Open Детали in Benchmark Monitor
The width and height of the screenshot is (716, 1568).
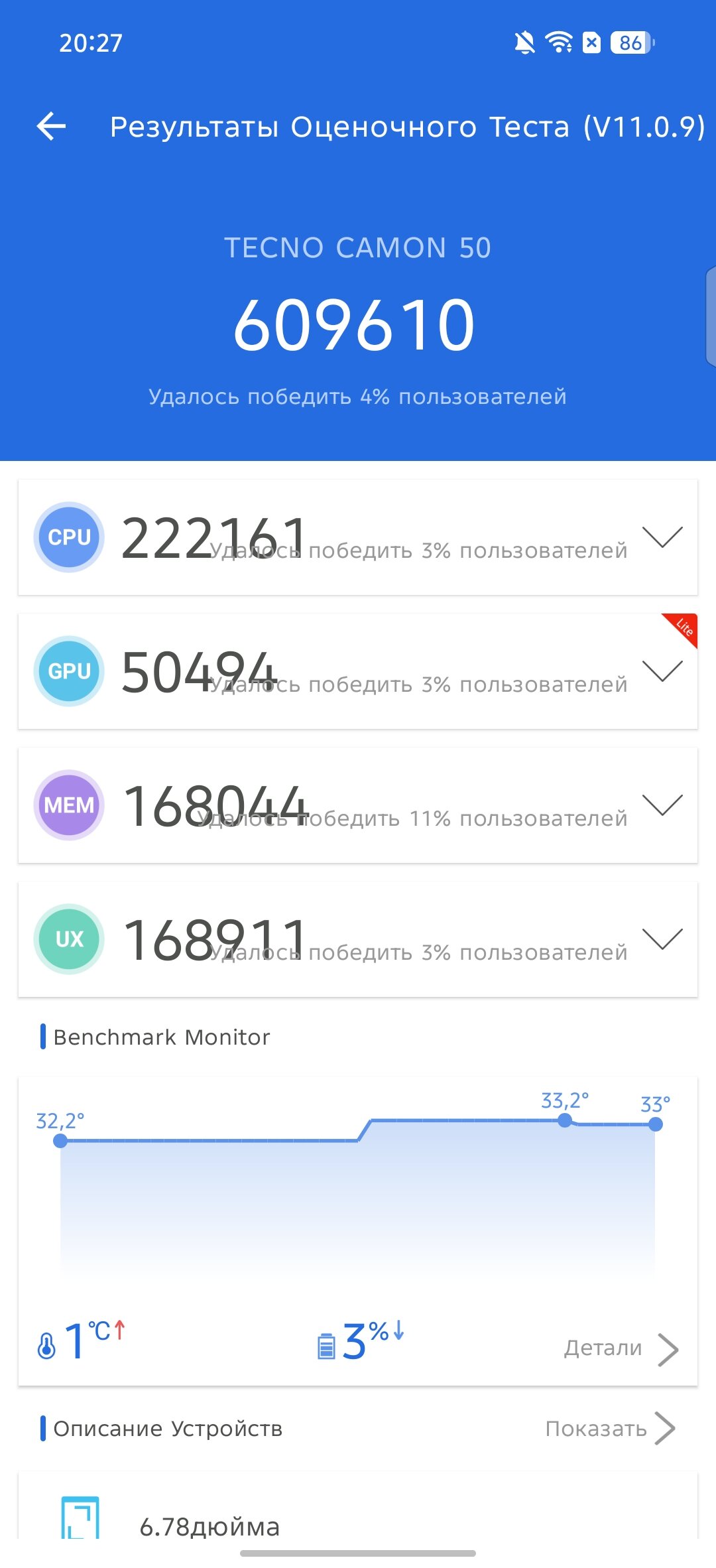(x=621, y=1348)
